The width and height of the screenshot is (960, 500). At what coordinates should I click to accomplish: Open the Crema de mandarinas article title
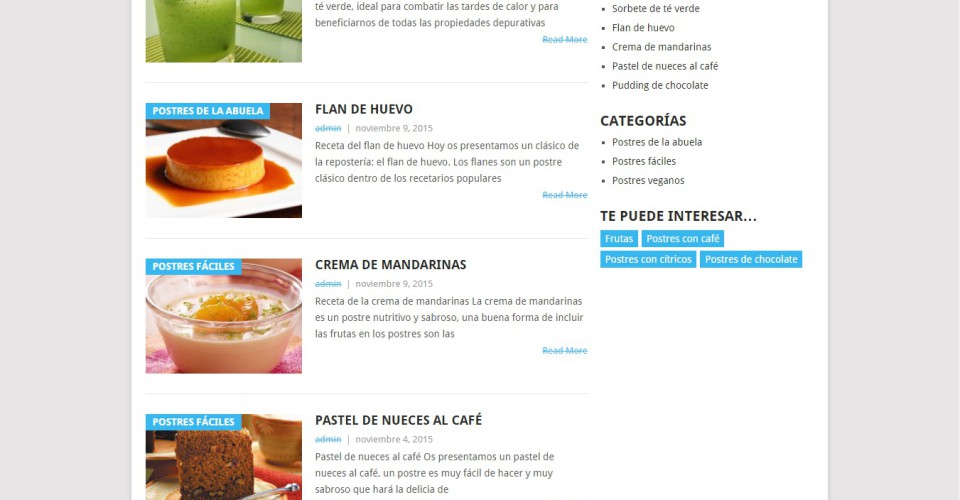390,265
